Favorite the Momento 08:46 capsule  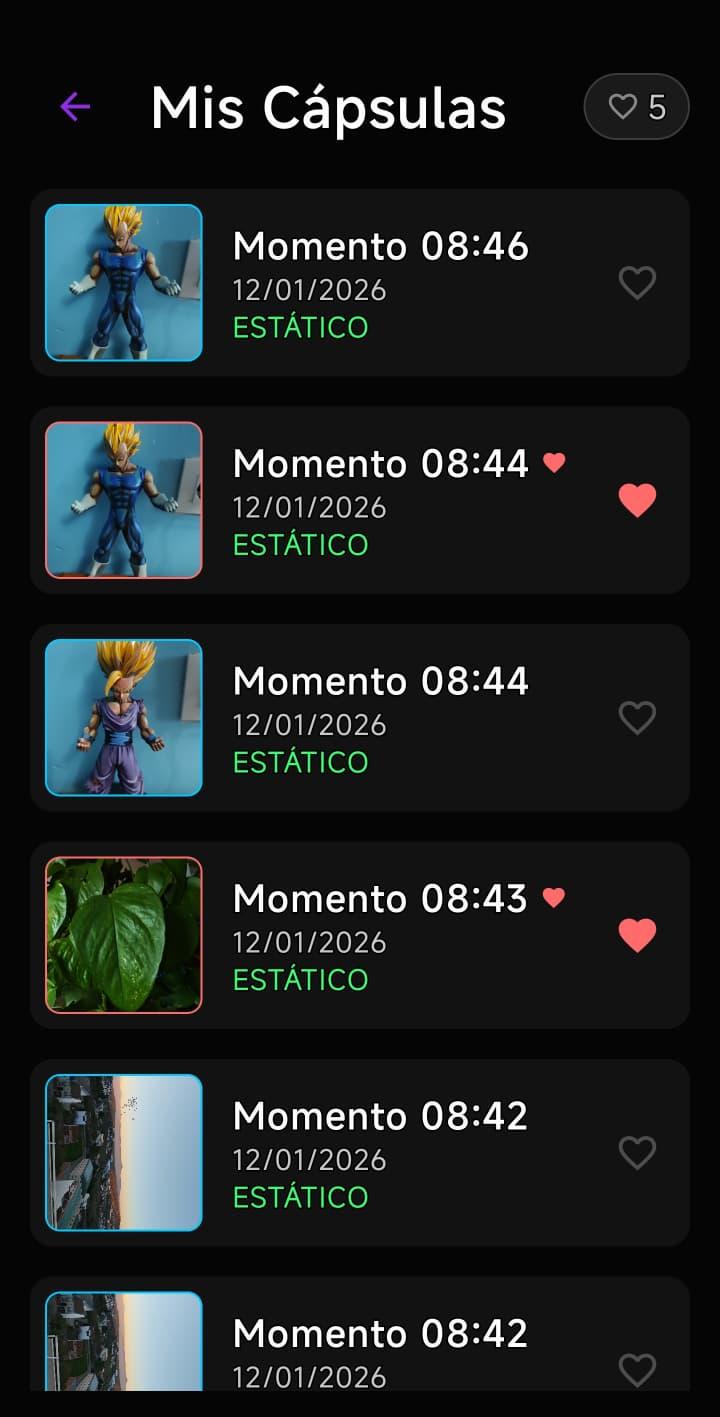tap(637, 283)
